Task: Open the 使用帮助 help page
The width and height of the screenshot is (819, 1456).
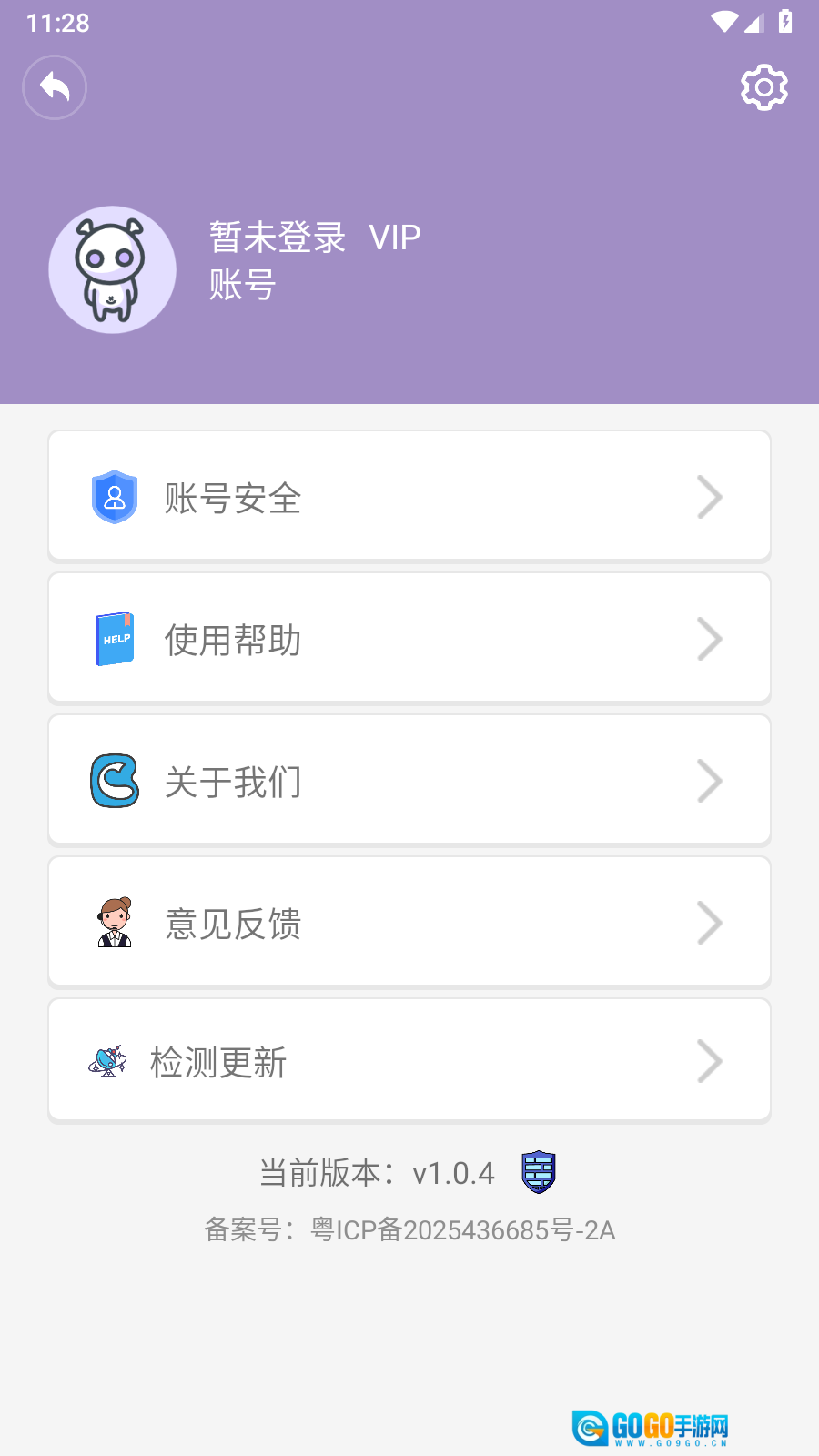Action: tap(409, 639)
